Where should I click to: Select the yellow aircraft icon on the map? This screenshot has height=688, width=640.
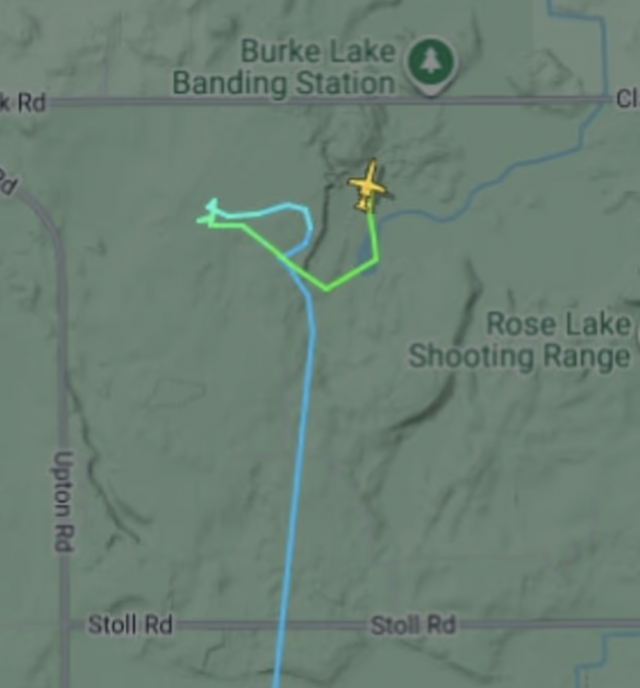point(368,186)
